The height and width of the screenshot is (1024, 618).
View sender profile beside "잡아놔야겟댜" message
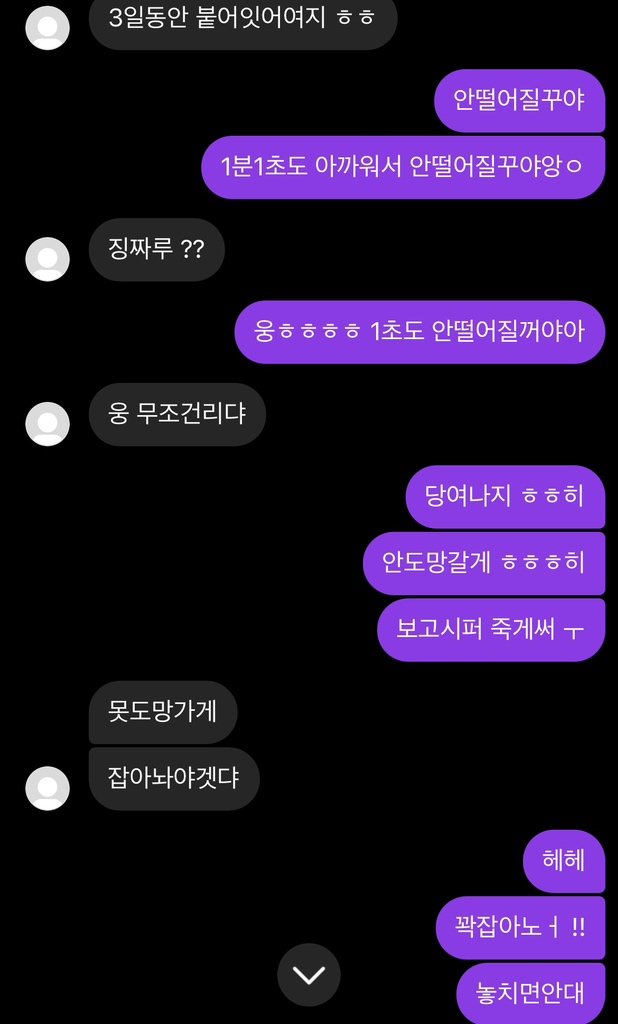(47, 788)
